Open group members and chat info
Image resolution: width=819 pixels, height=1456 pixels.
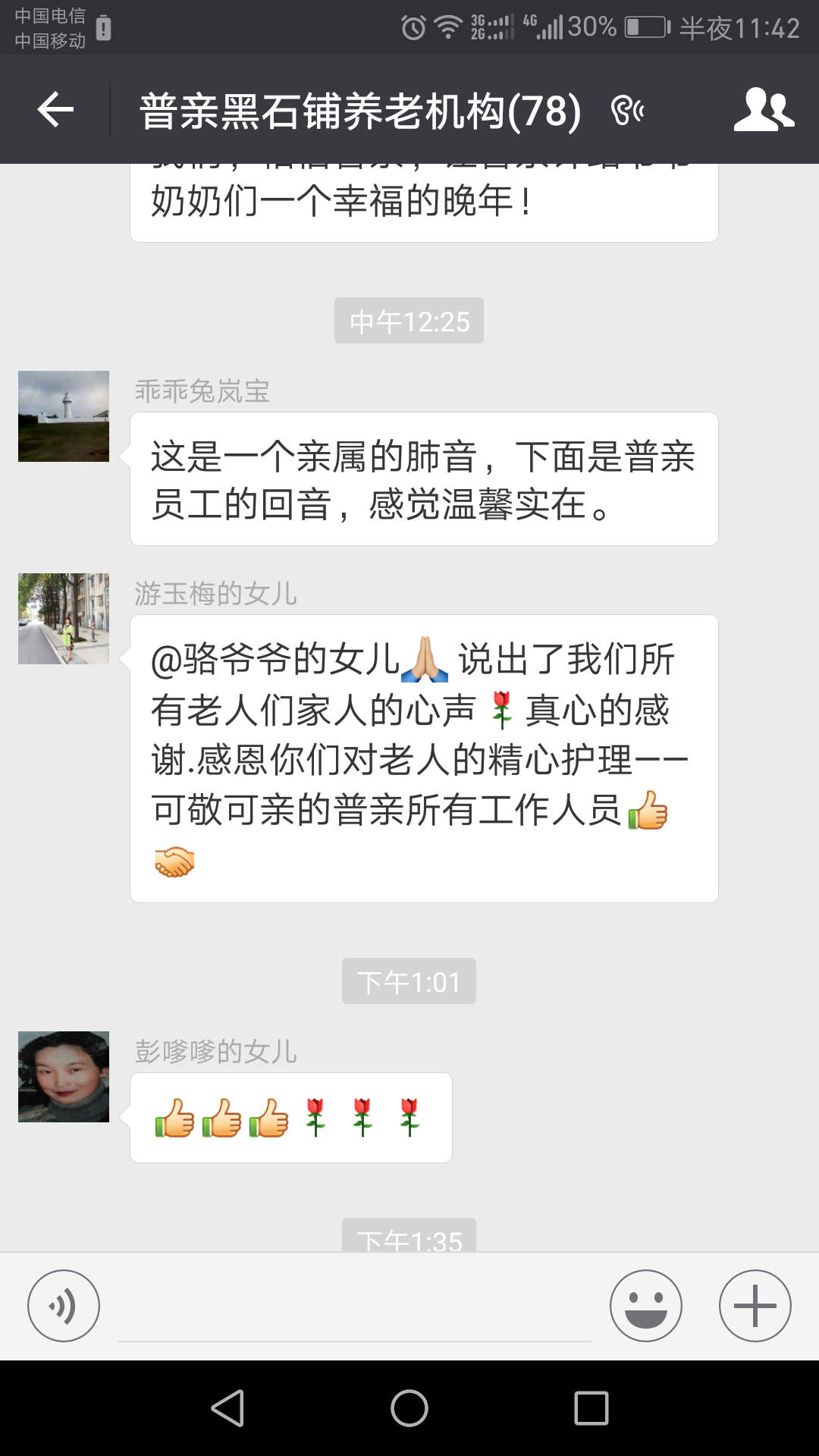763,111
